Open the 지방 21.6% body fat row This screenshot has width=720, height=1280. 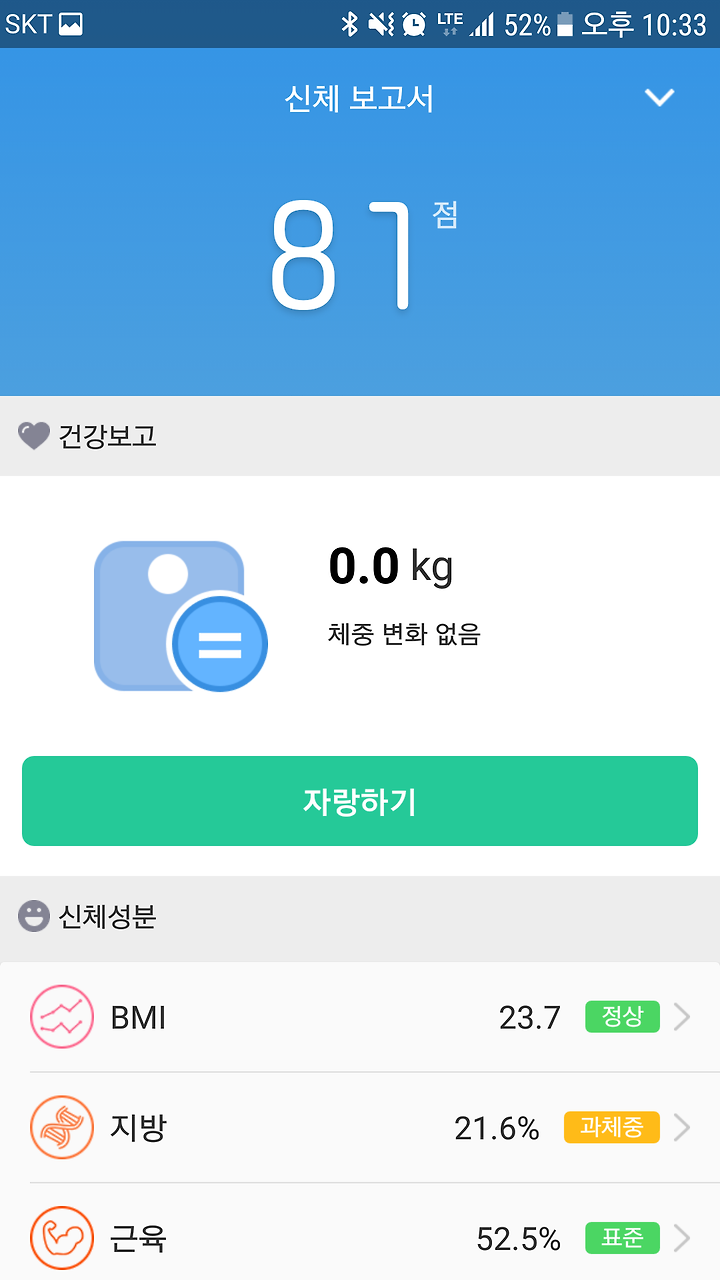point(360,1128)
